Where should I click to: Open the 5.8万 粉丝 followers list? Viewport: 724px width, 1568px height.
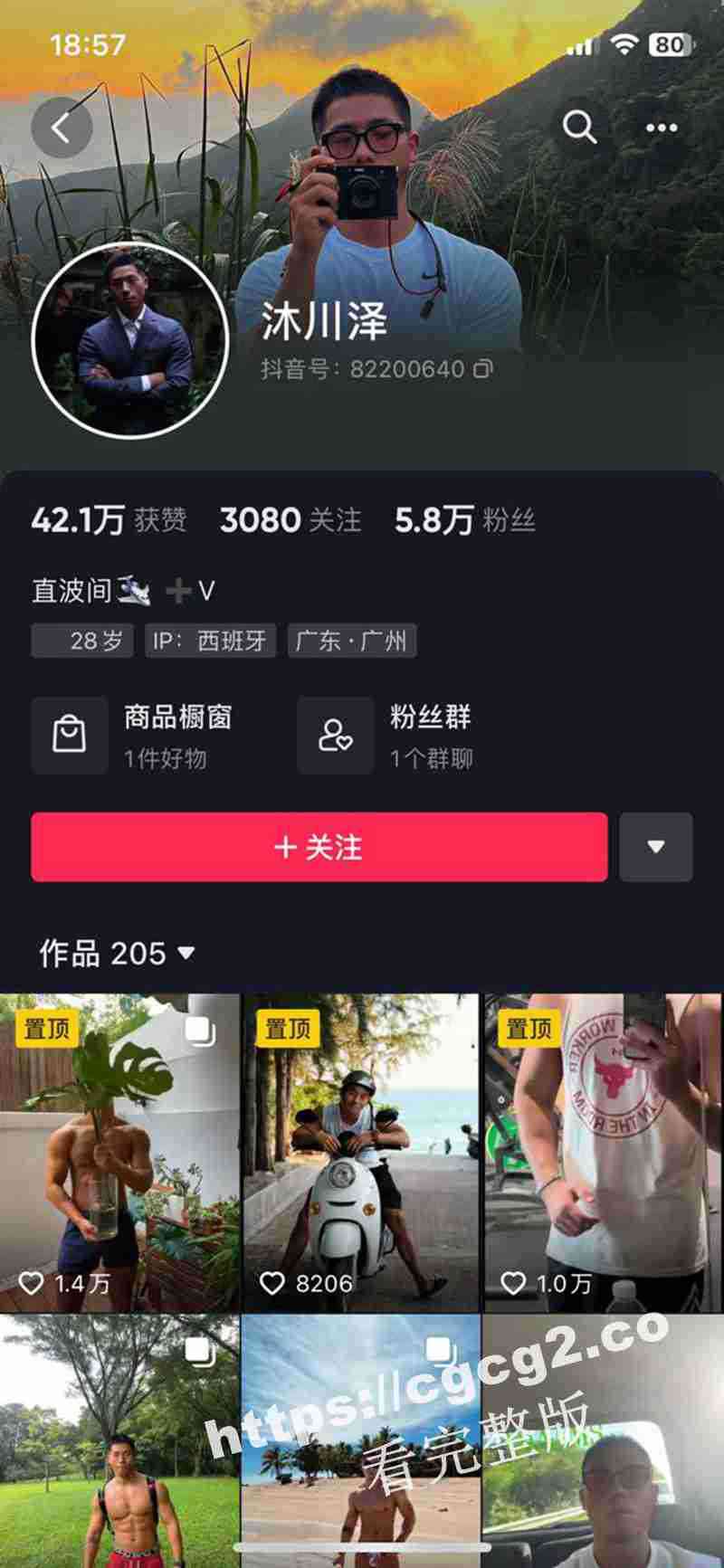click(465, 520)
